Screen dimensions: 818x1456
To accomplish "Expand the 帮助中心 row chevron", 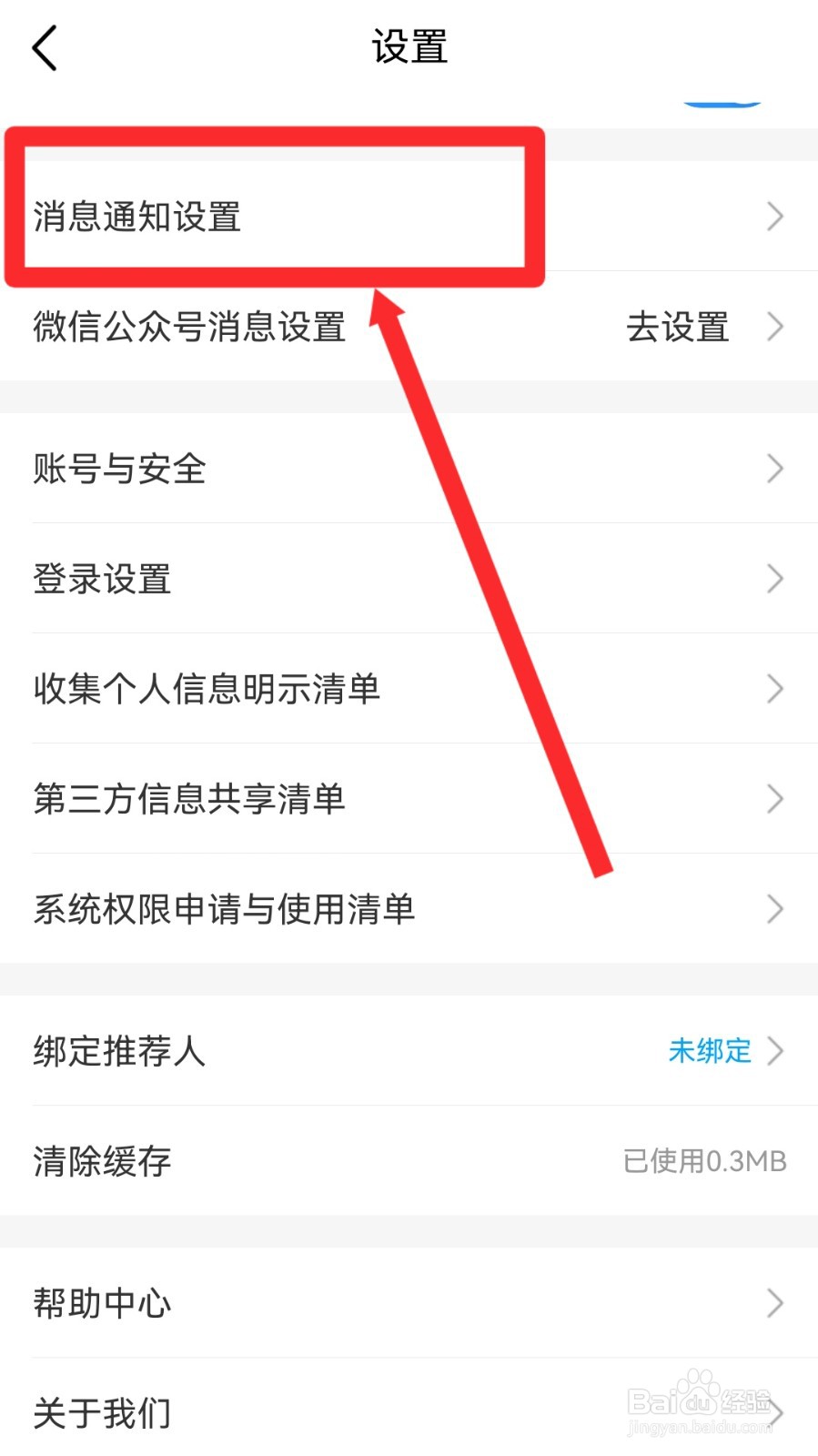I will click(x=774, y=1303).
